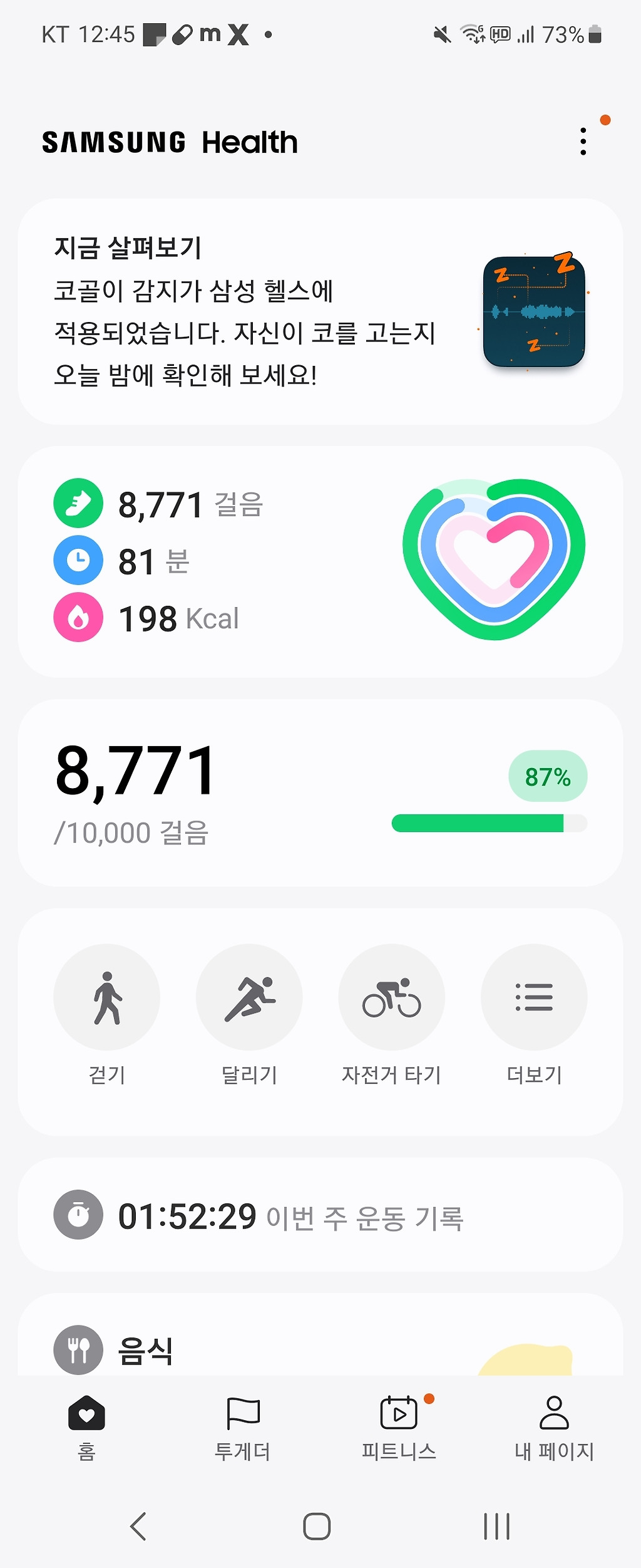This screenshot has width=641, height=1568.
Task: View this week's exercise record
Action: [x=320, y=1215]
